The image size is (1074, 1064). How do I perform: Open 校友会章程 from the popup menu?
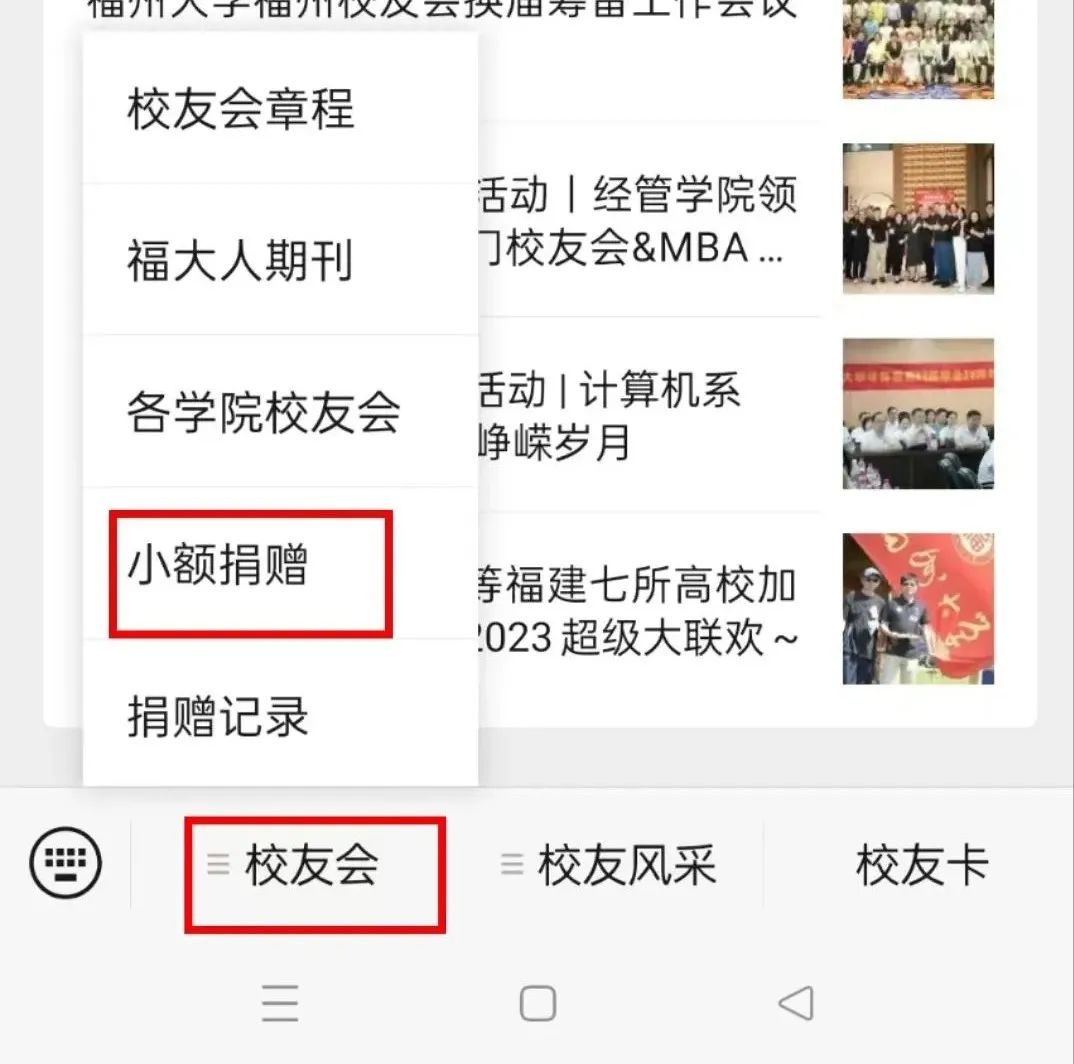pyautogui.click(x=241, y=109)
